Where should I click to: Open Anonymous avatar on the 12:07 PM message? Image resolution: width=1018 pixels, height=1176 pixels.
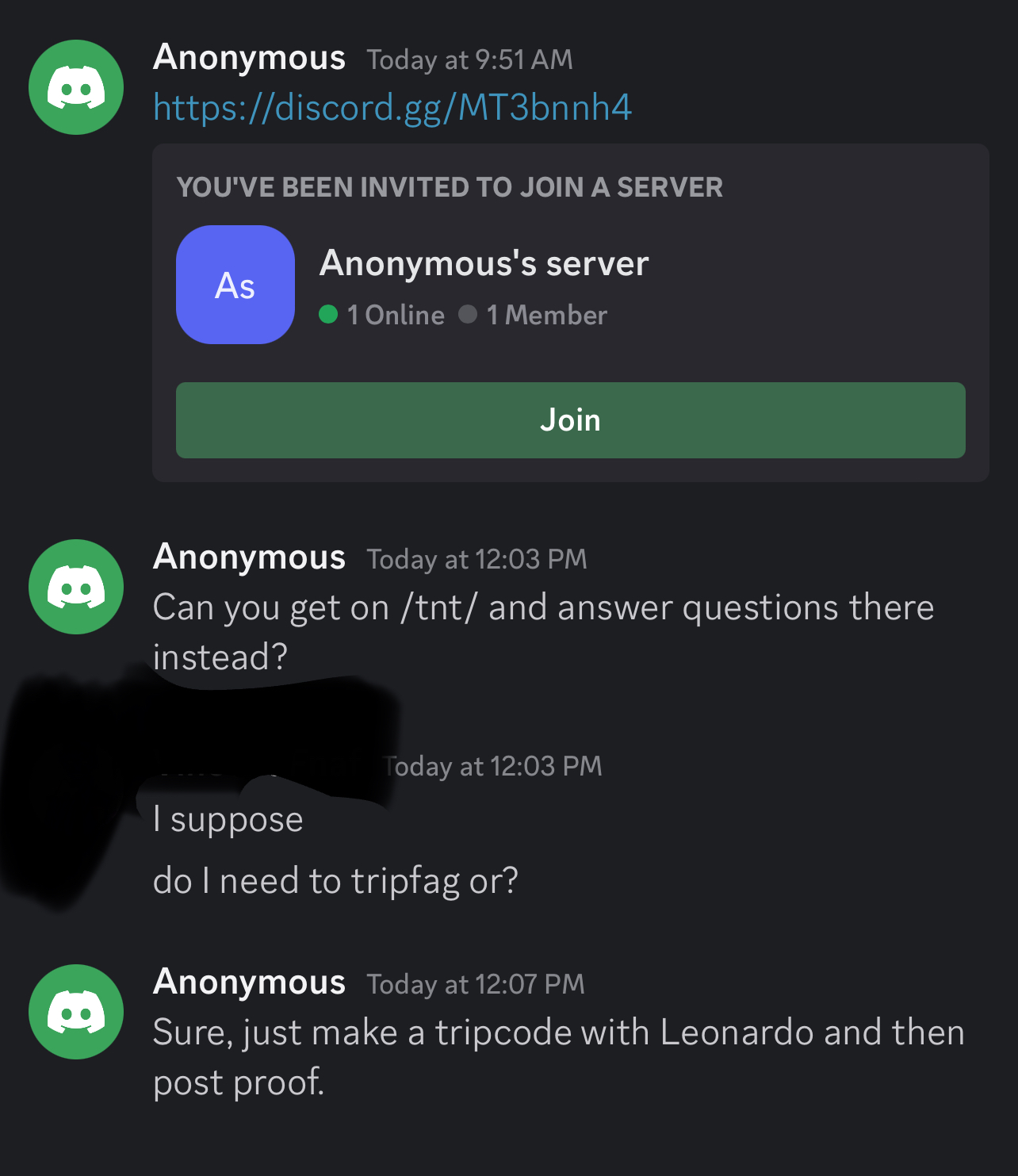[76, 1012]
